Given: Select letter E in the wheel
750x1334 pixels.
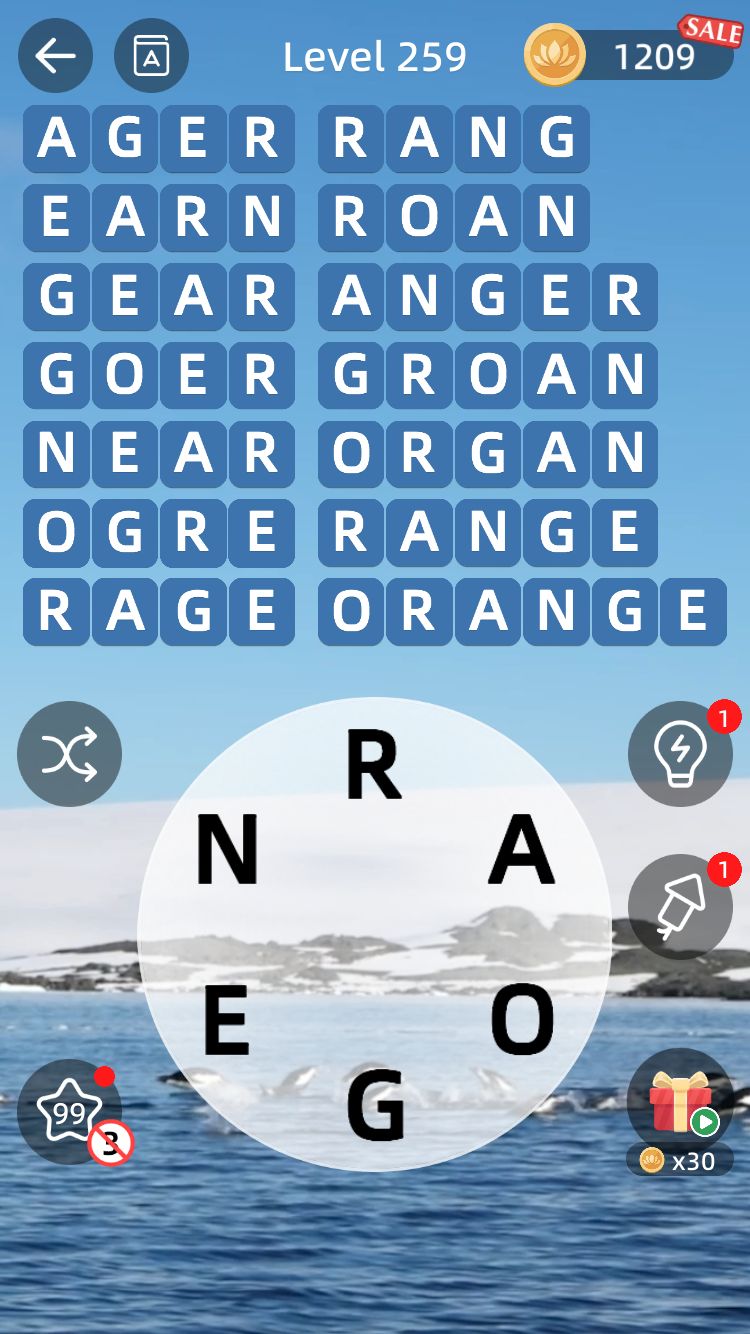Looking at the screenshot, I should 226,1021.
